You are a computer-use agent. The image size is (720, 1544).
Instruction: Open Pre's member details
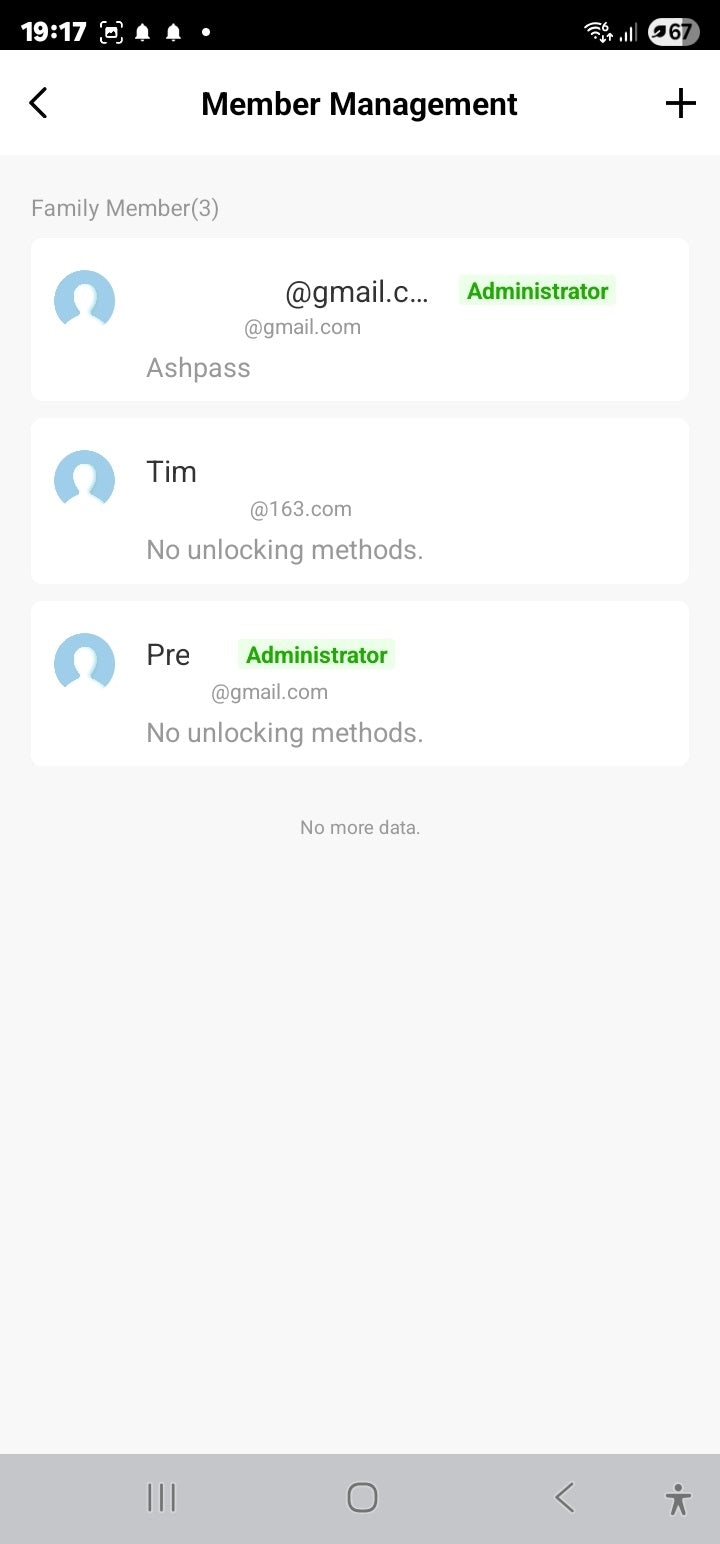(x=360, y=684)
